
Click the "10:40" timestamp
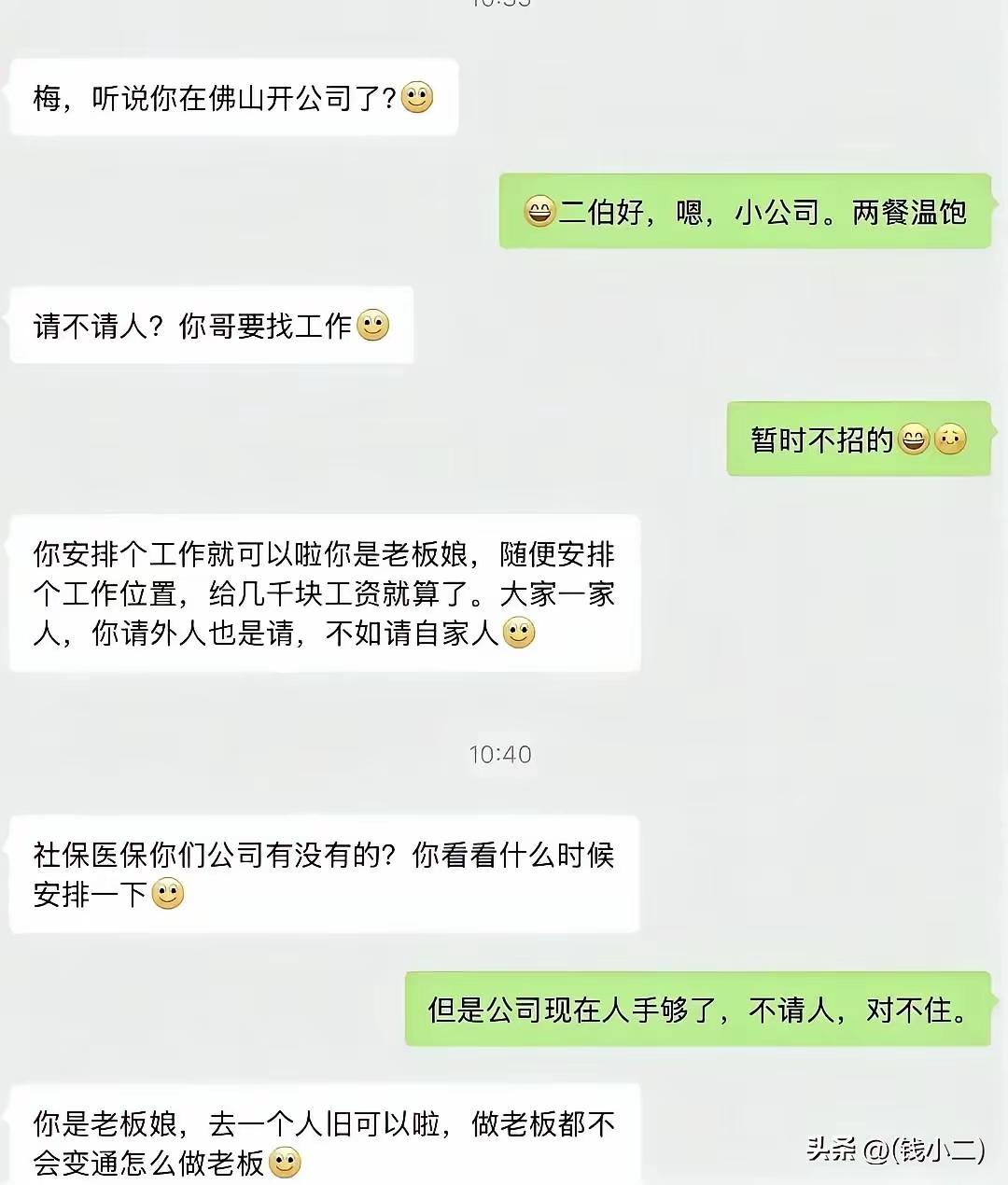click(x=500, y=754)
